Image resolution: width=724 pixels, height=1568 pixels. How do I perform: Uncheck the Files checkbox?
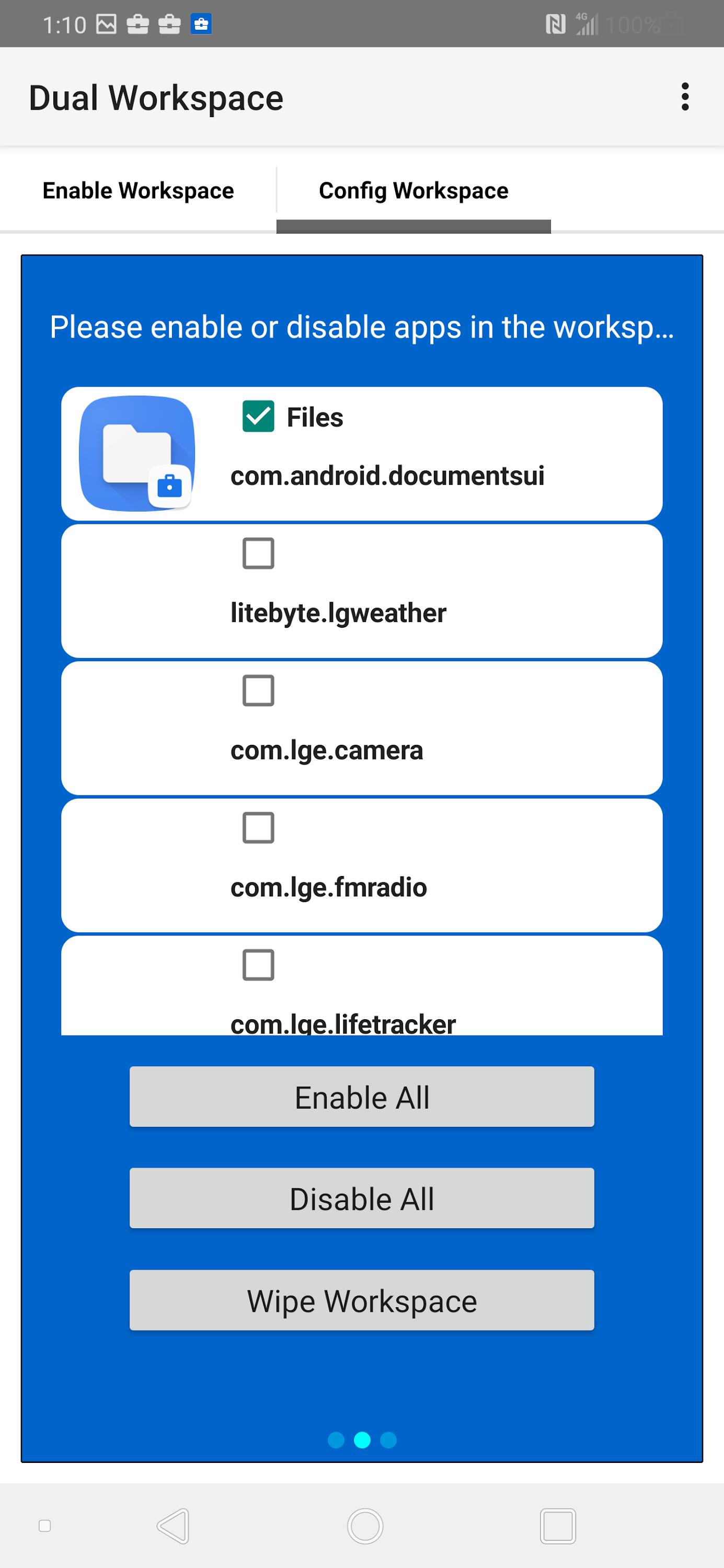click(258, 417)
